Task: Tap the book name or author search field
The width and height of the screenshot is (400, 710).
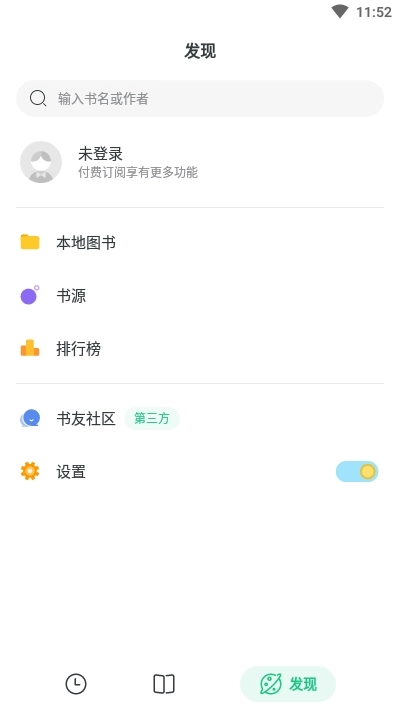Action: tap(200, 98)
